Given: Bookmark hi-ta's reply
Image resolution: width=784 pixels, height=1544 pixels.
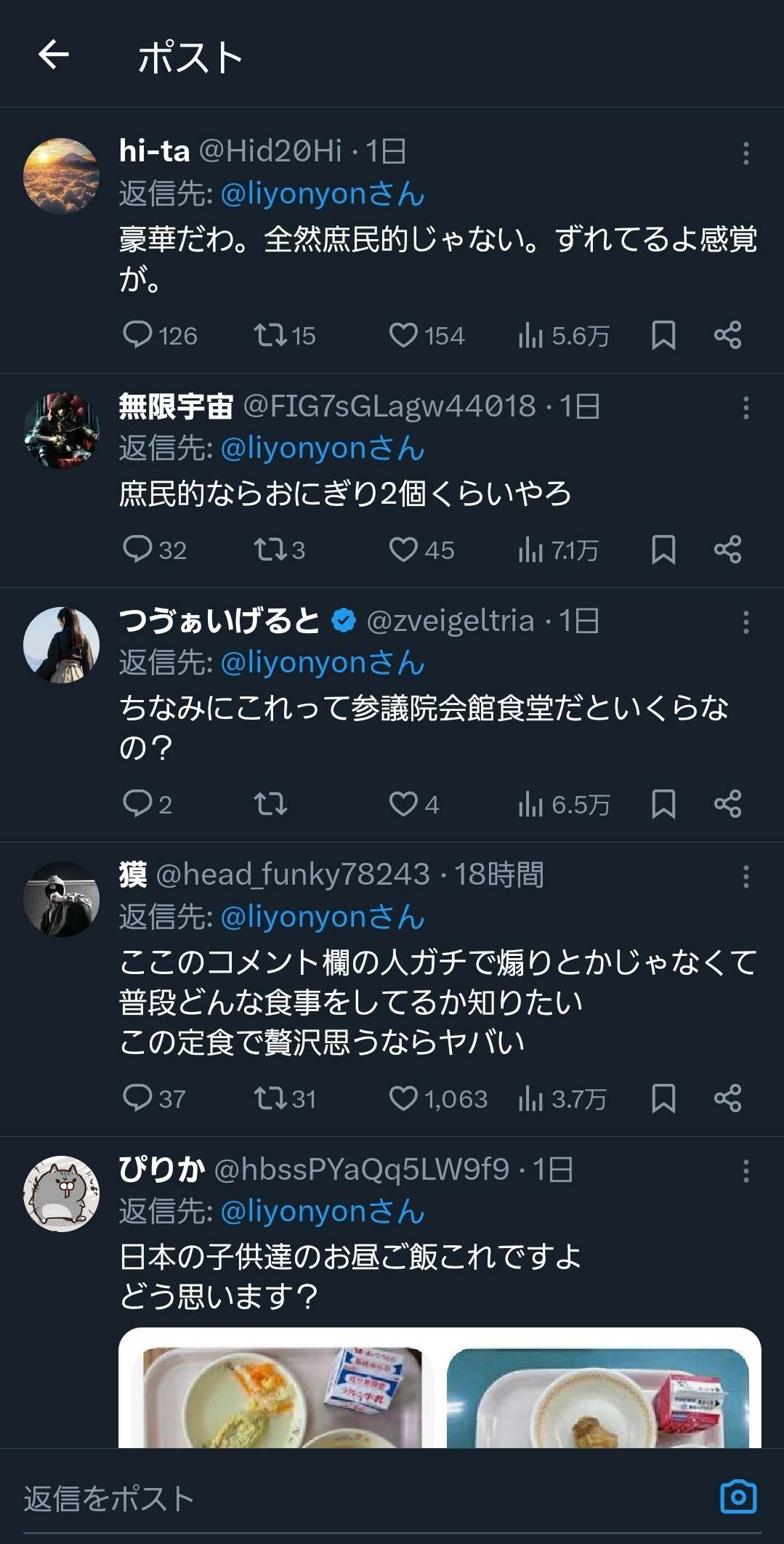Looking at the screenshot, I should pos(663,335).
